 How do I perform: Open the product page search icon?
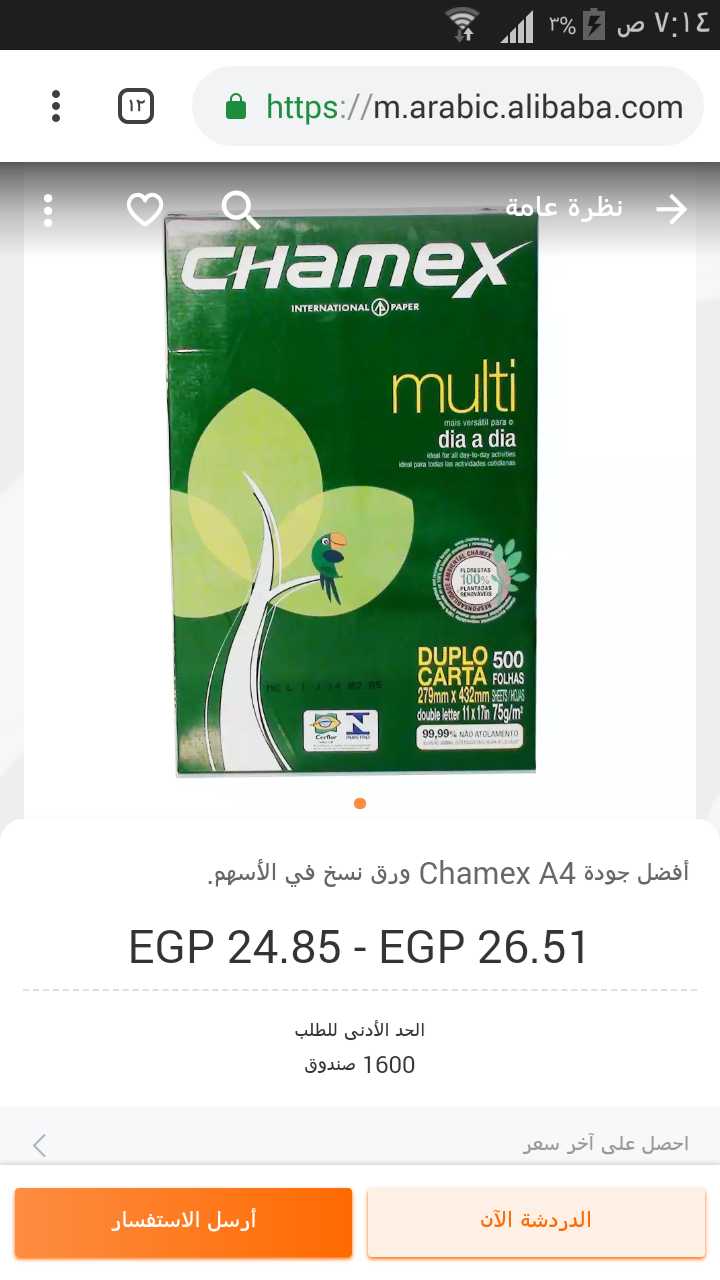(x=240, y=209)
